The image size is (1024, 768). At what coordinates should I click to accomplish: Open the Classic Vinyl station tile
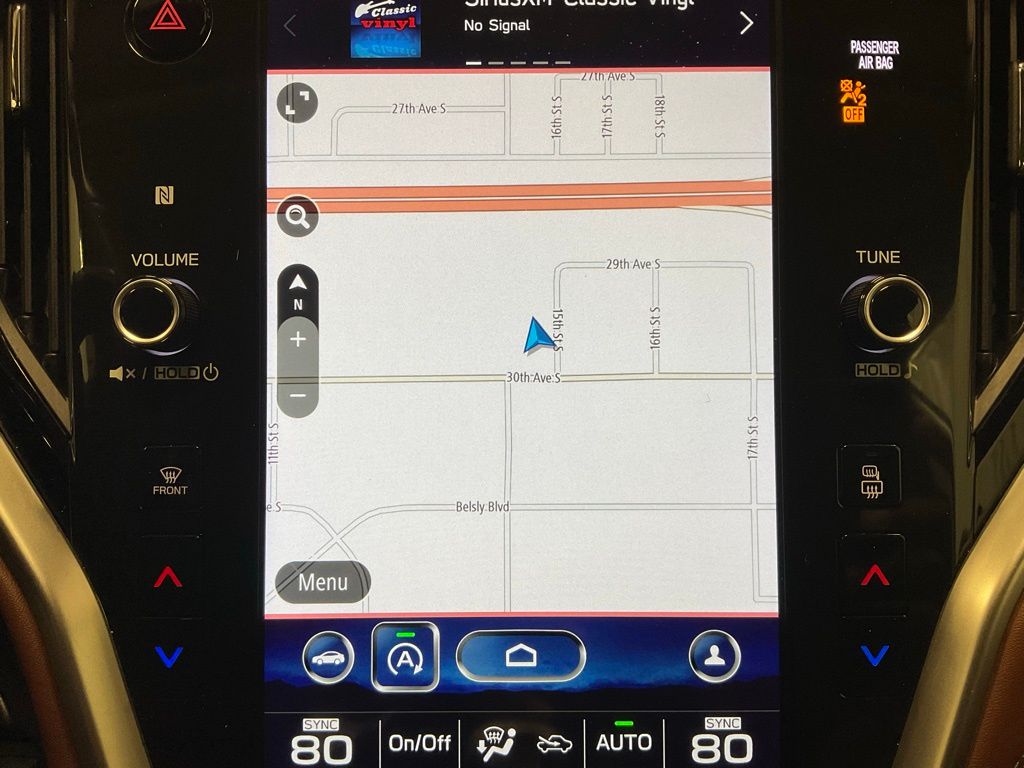[385, 28]
